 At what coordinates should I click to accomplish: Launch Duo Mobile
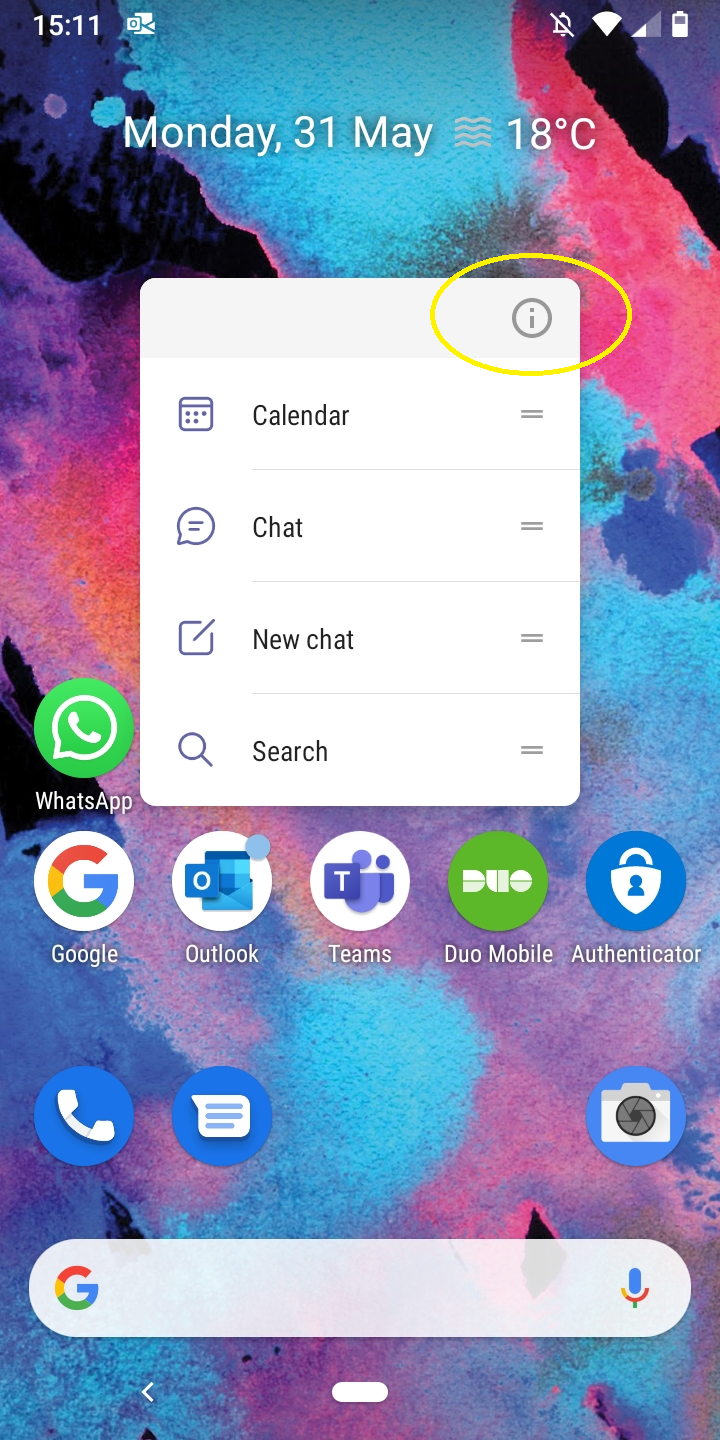[x=498, y=882]
